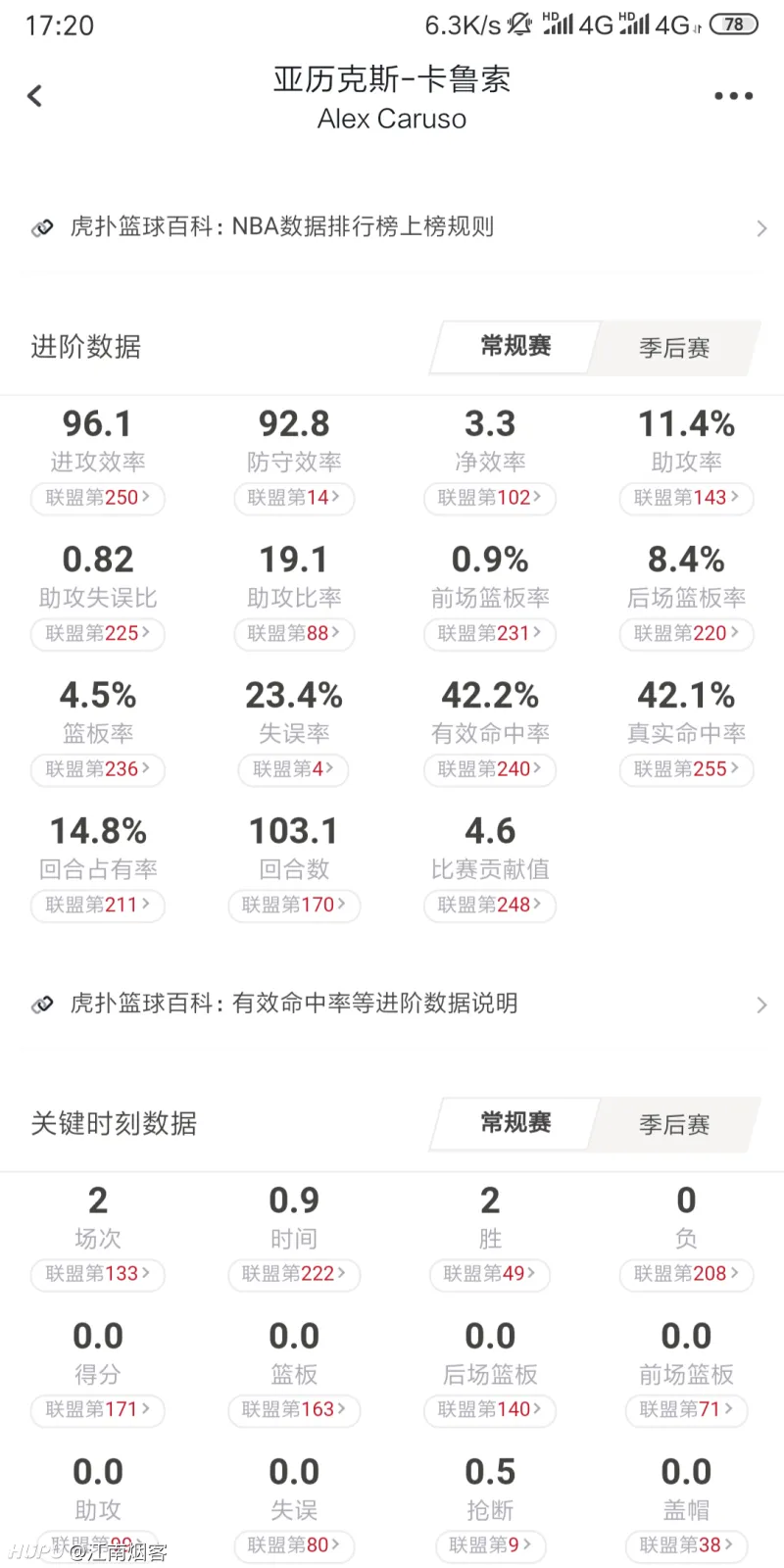The width and height of the screenshot is (784, 1568).
Task: Open league rank 38 for 盖帽
Action: coord(686,1545)
